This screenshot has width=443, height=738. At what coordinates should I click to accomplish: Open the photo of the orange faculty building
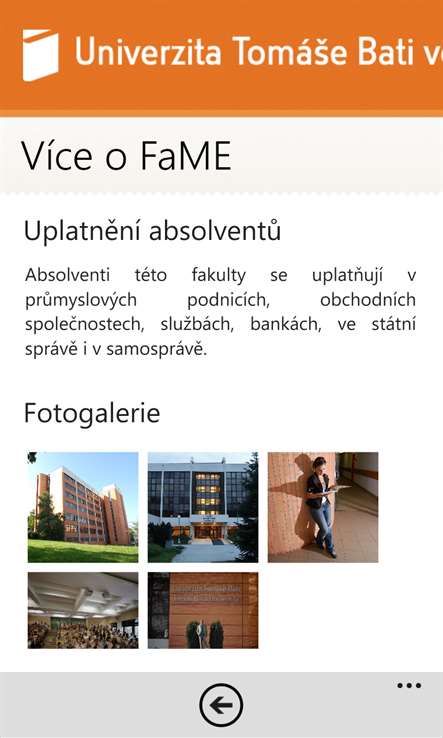[83, 507]
